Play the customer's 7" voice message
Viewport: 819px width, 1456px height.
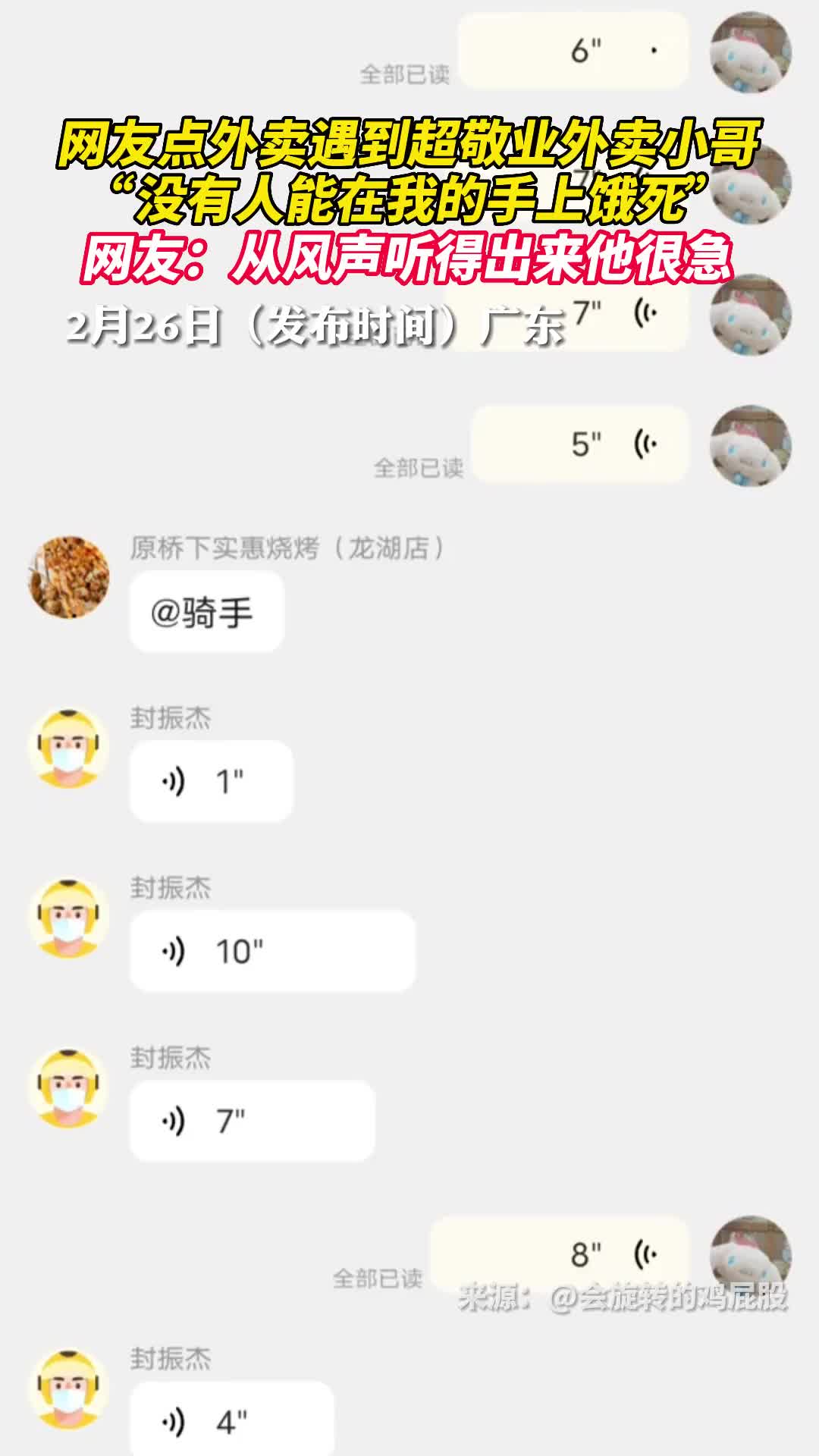pos(599,318)
